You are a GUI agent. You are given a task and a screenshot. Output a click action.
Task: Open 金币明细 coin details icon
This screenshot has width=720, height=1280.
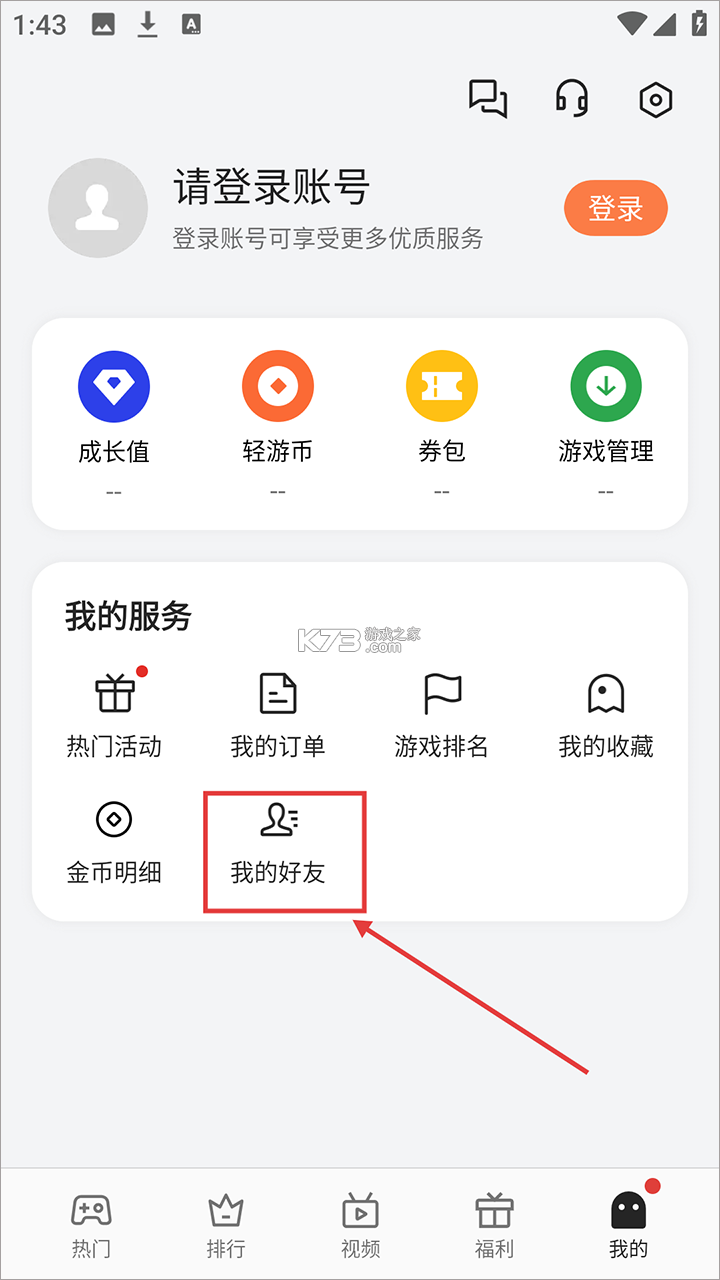point(114,818)
